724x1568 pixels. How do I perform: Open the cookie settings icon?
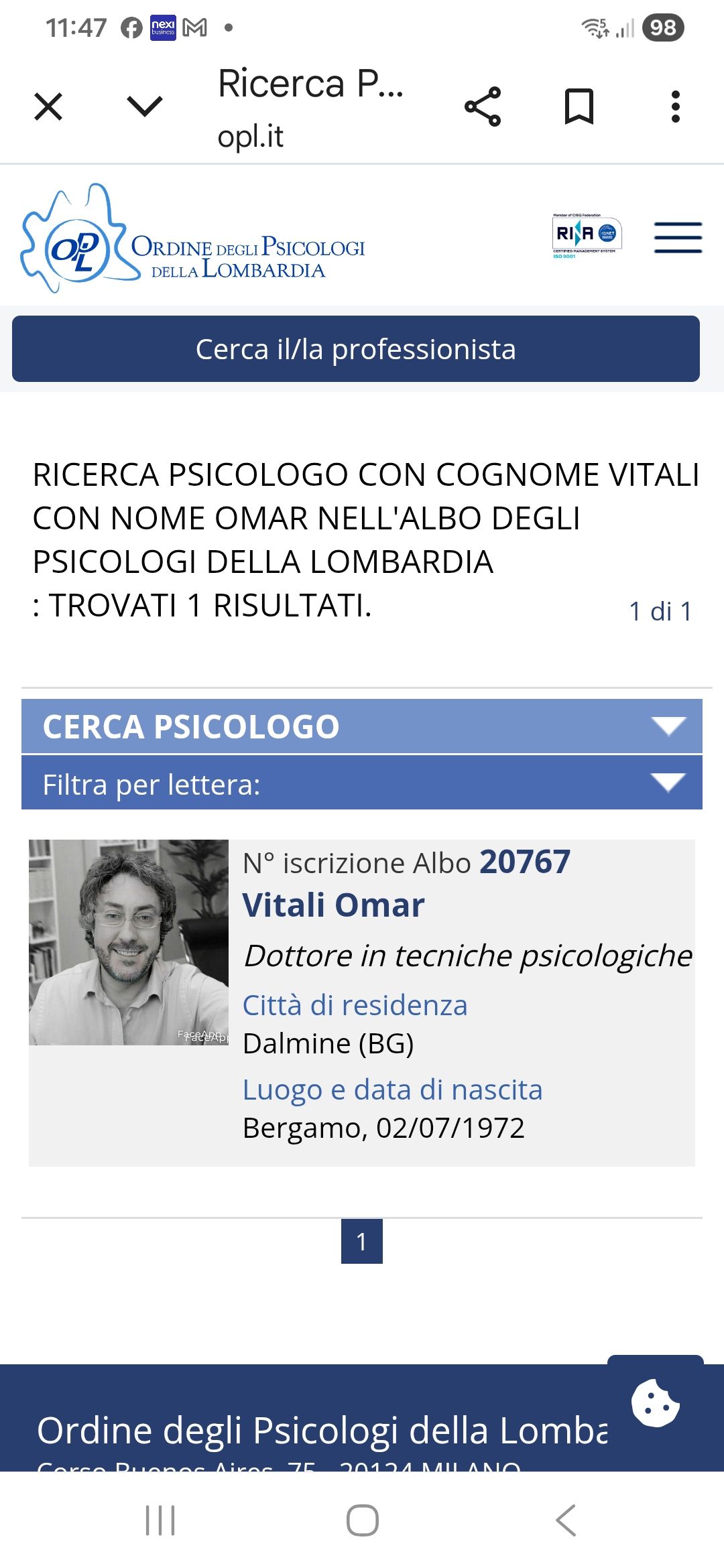pyautogui.click(x=655, y=1403)
